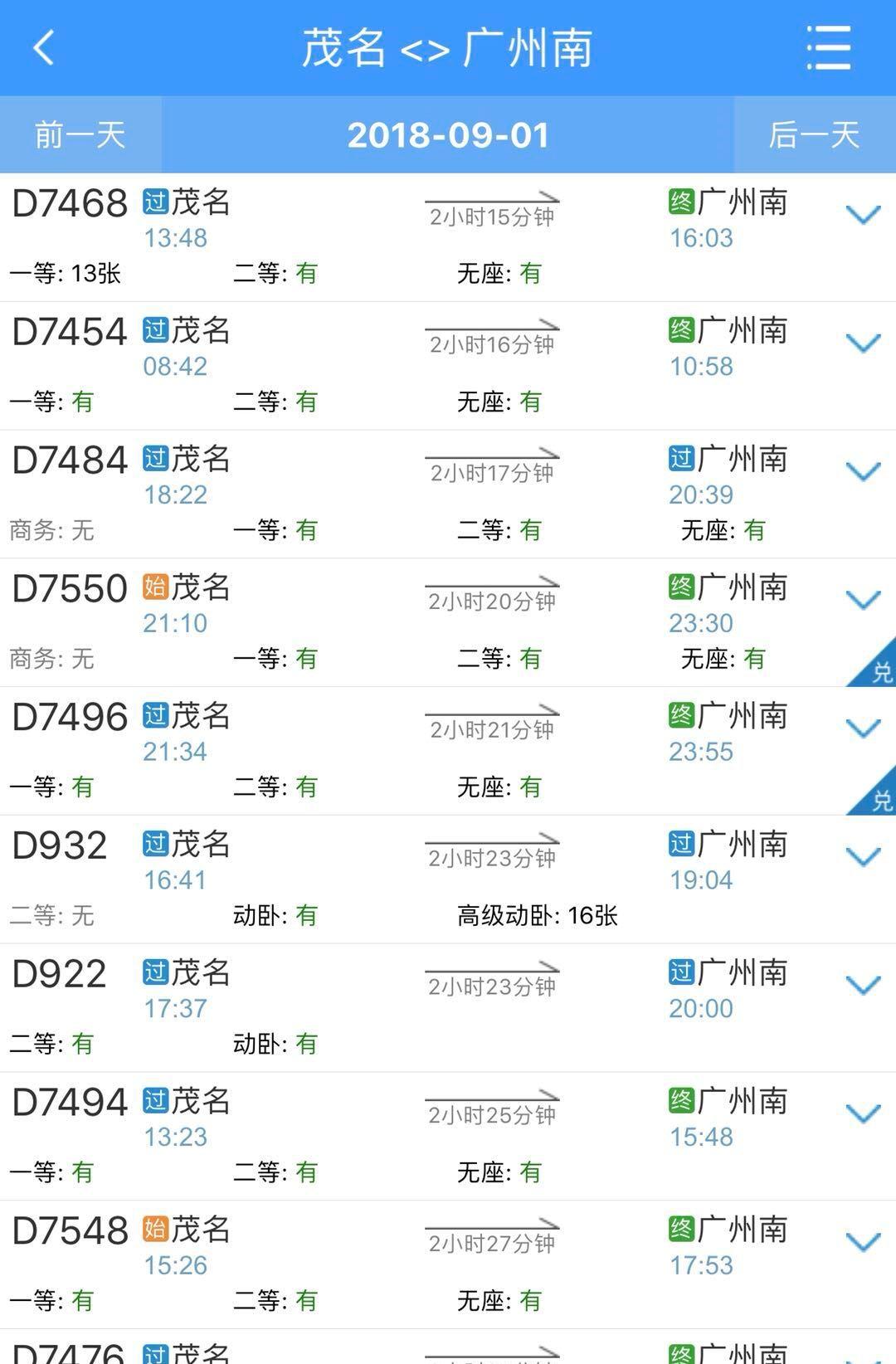
Task: Switch to the next day (后一天)
Action: (x=814, y=134)
